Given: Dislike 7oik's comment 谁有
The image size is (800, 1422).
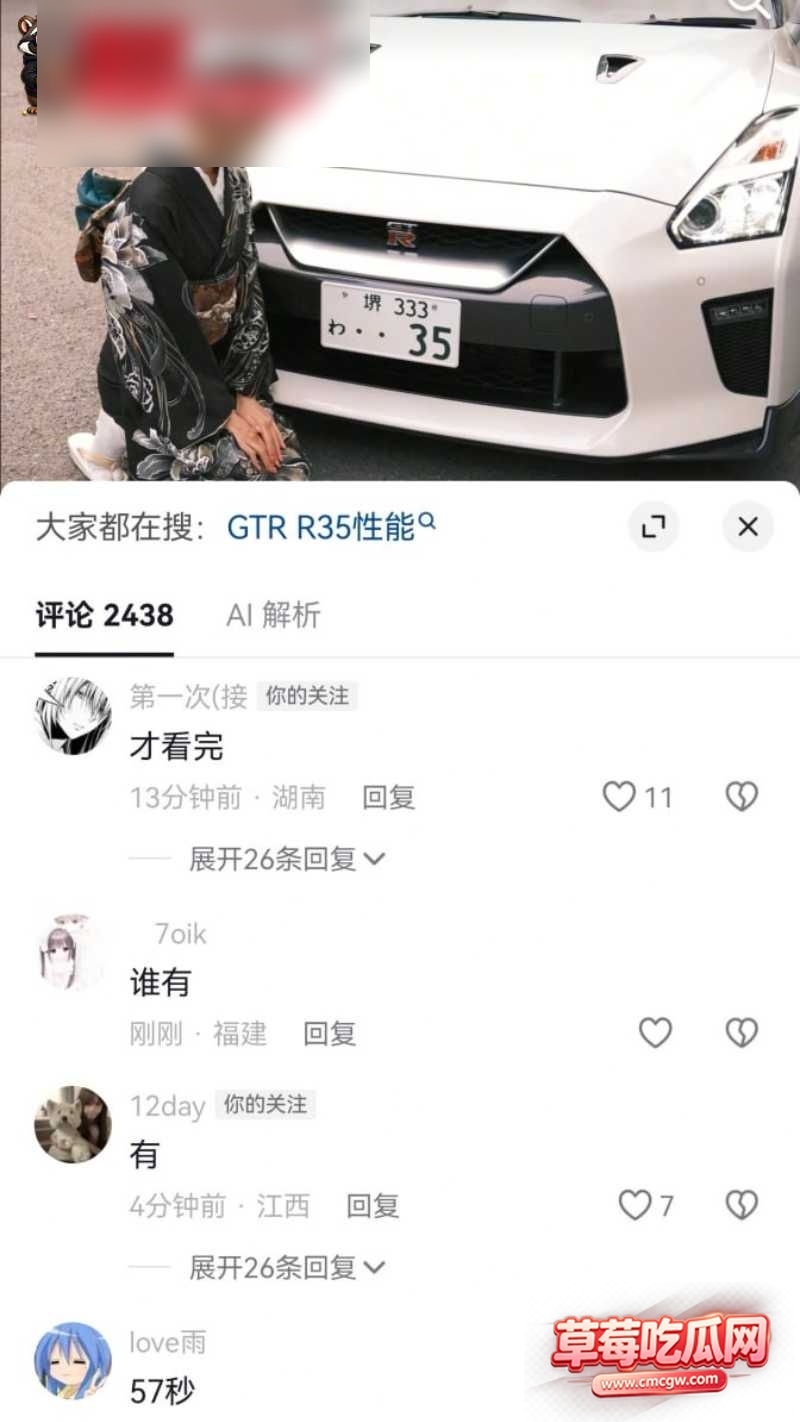Looking at the screenshot, I should (742, 1033).
